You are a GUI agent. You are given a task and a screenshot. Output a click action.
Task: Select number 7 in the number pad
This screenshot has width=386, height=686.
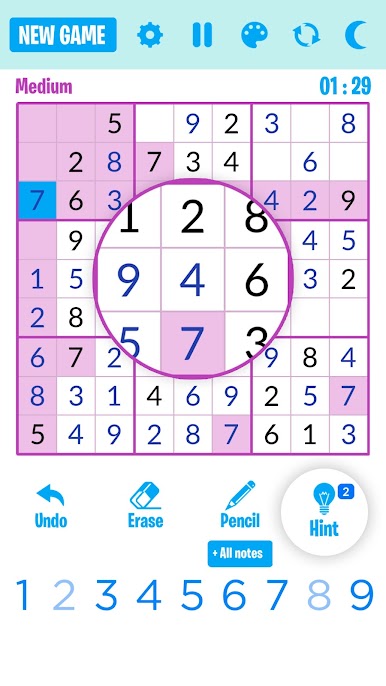(x=277, y=595)
